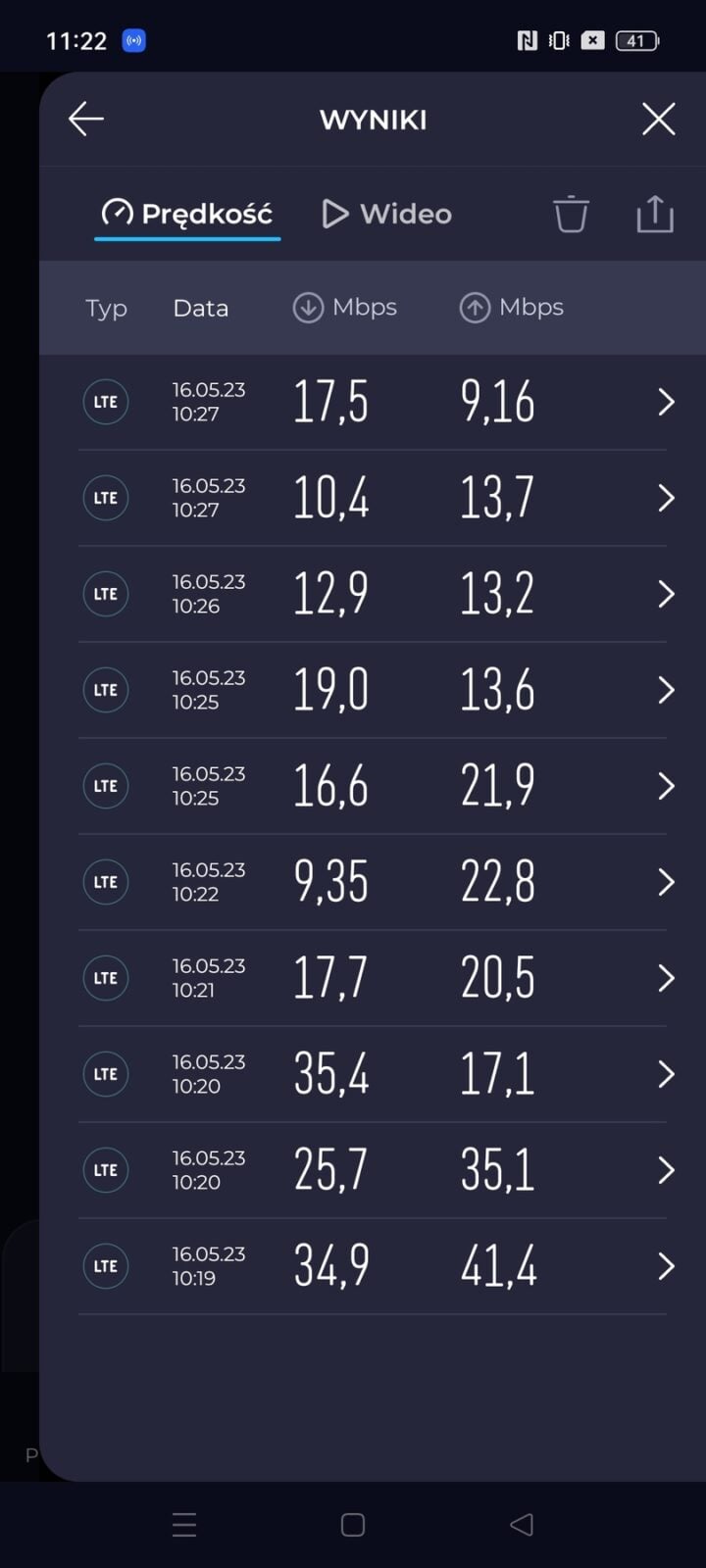Close the Wyniki results screen
The width and height of the screenshot is (706, 1568).
pyautogui.click(x=658, y=120)
